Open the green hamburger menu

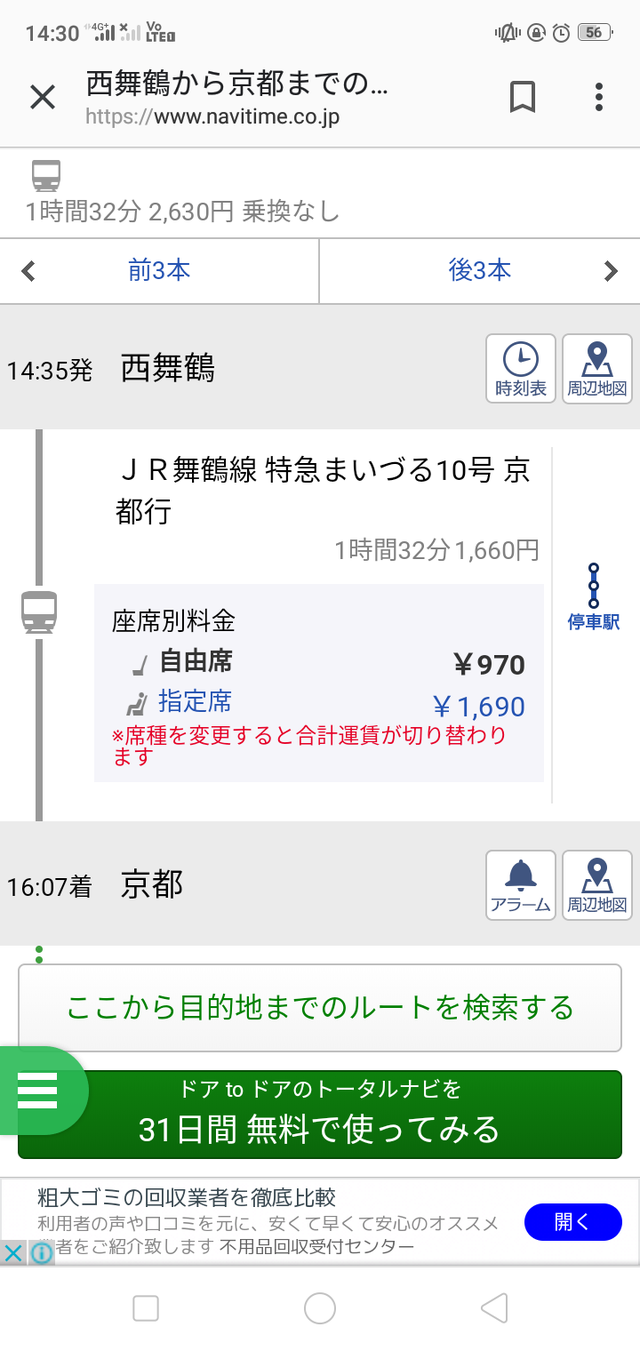pos(38,1090)
